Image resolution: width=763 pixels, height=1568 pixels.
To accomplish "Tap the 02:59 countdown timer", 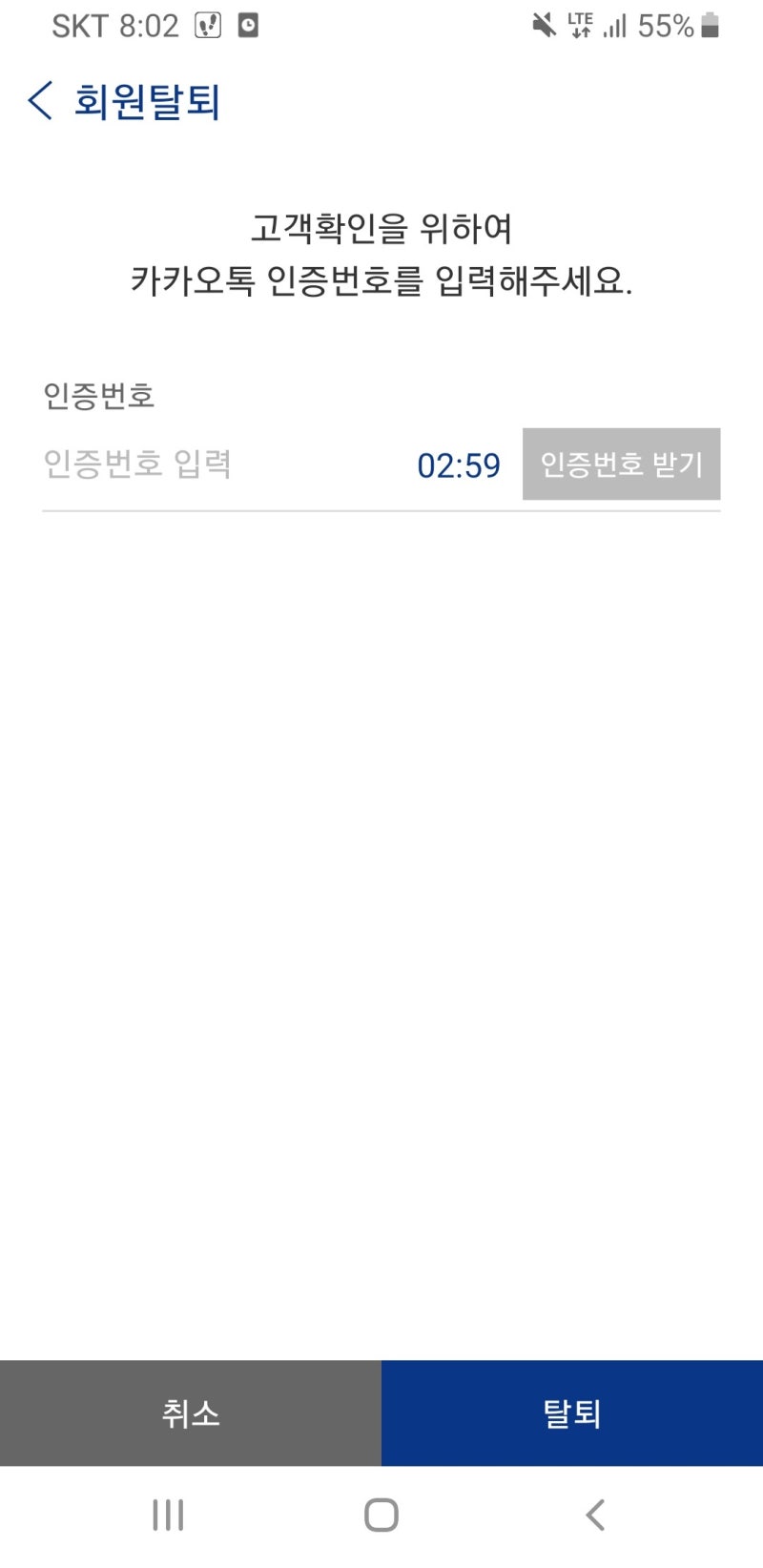I will click(x=460, y=464).
